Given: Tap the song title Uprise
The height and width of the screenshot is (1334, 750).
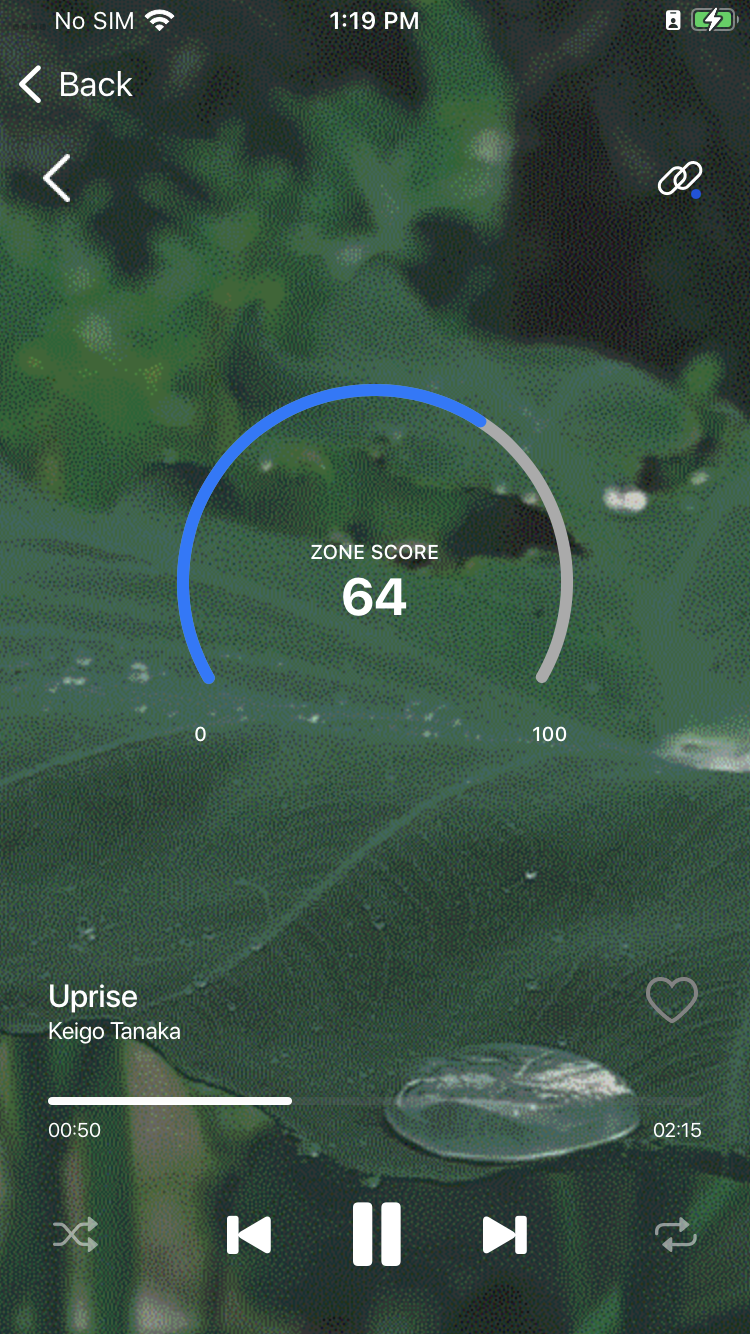Looking at the screenshot, I should pos(93,996).
